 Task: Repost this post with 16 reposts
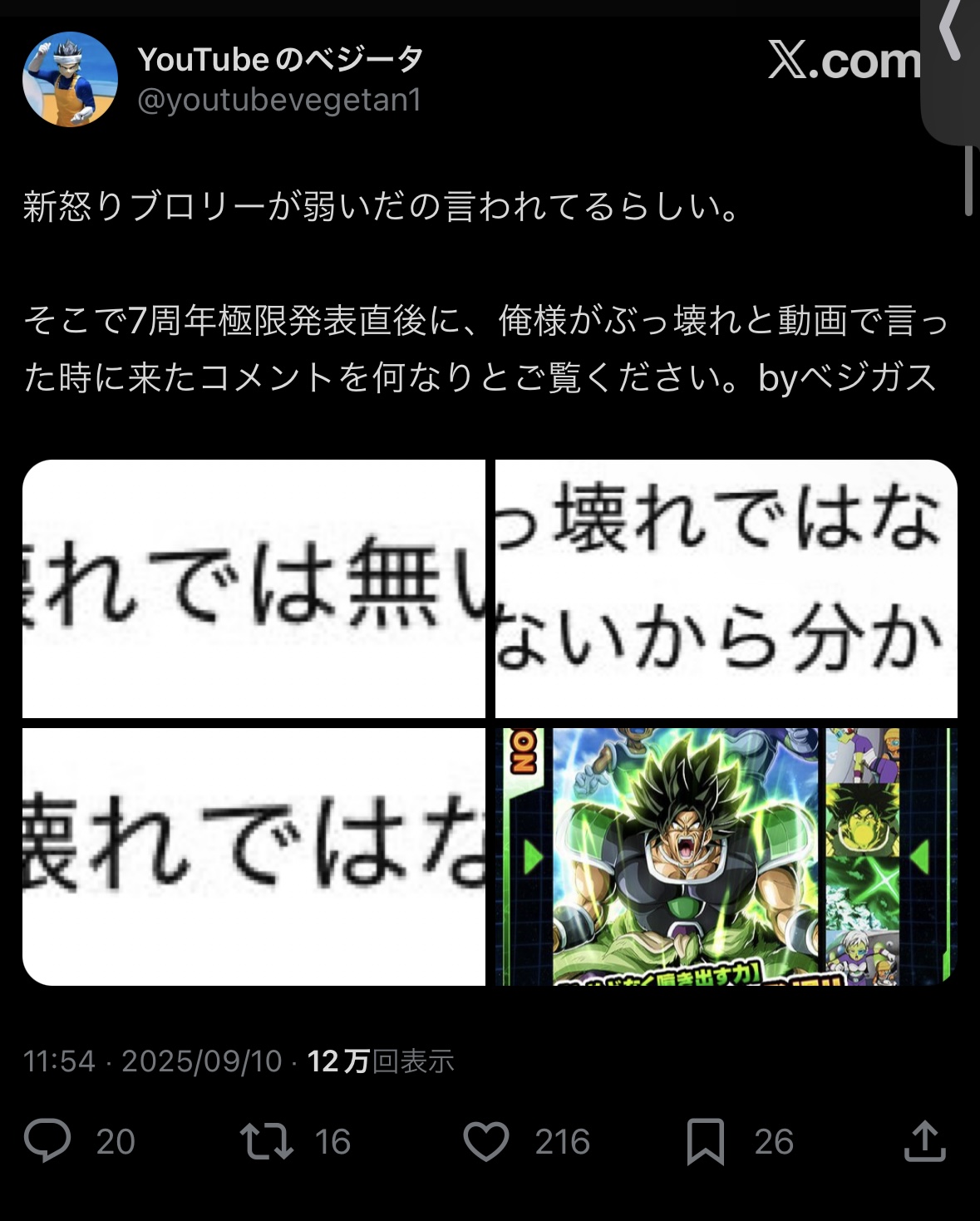click(x=267, y=1140)
